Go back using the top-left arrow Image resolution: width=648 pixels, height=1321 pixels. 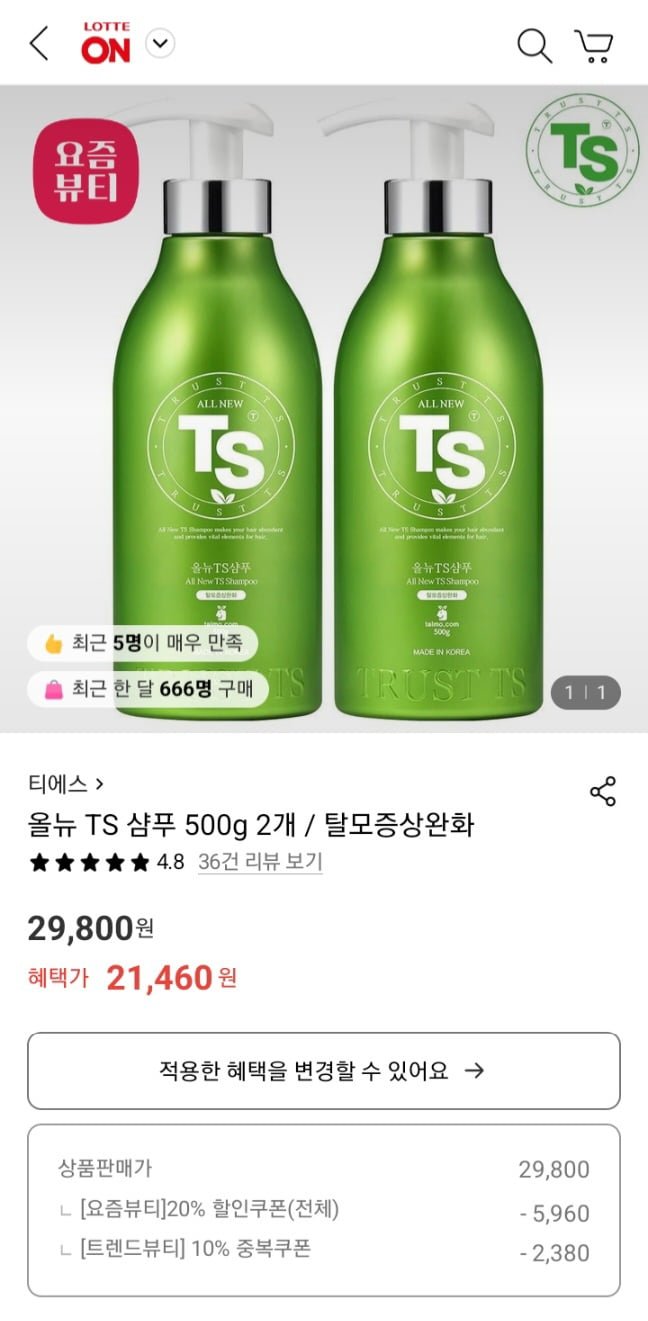pyautogui.click(x=39, y=44)
